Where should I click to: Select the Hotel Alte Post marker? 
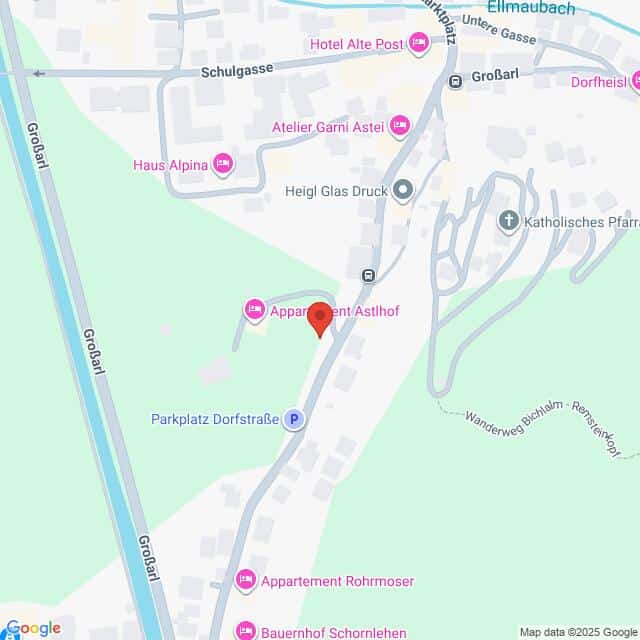tap(418, 42)
